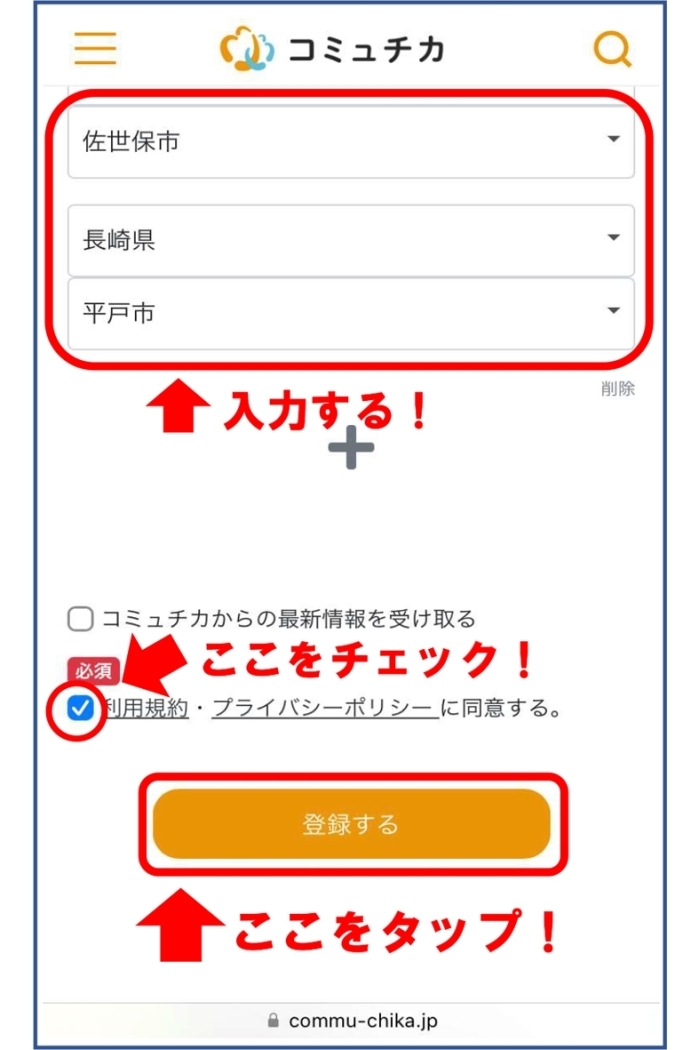Tap the 登録する button
The height and width of the screenshot is (1050, 699).
point(351,824)
